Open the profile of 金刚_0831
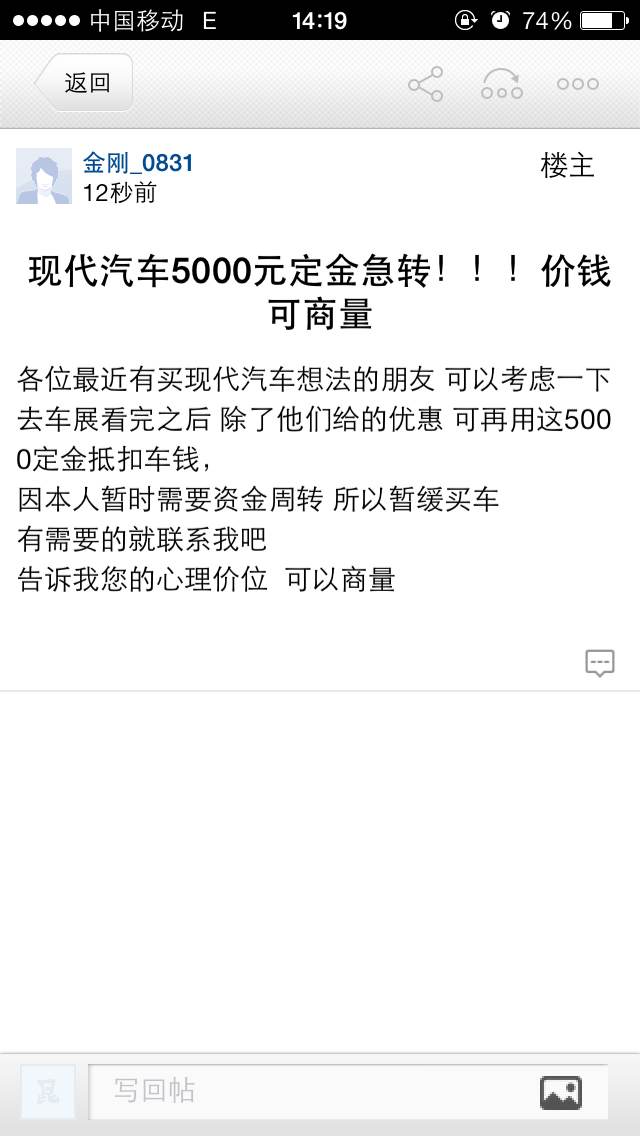 (138, 163)
